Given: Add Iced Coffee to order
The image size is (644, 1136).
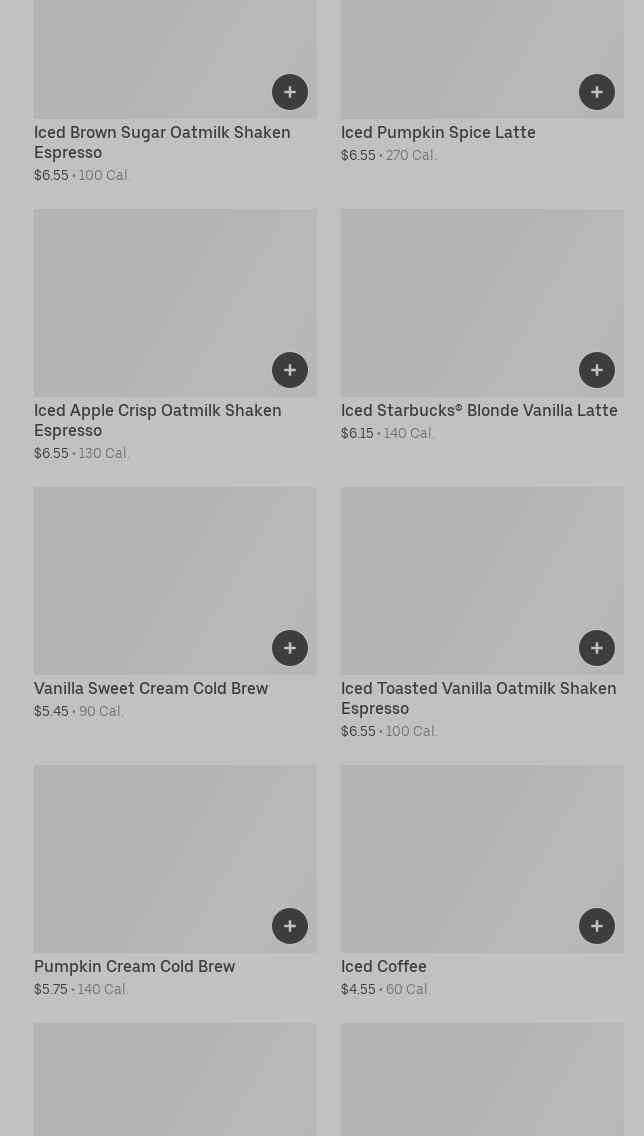Looking at the screenshot, I should tap(597, 926).
